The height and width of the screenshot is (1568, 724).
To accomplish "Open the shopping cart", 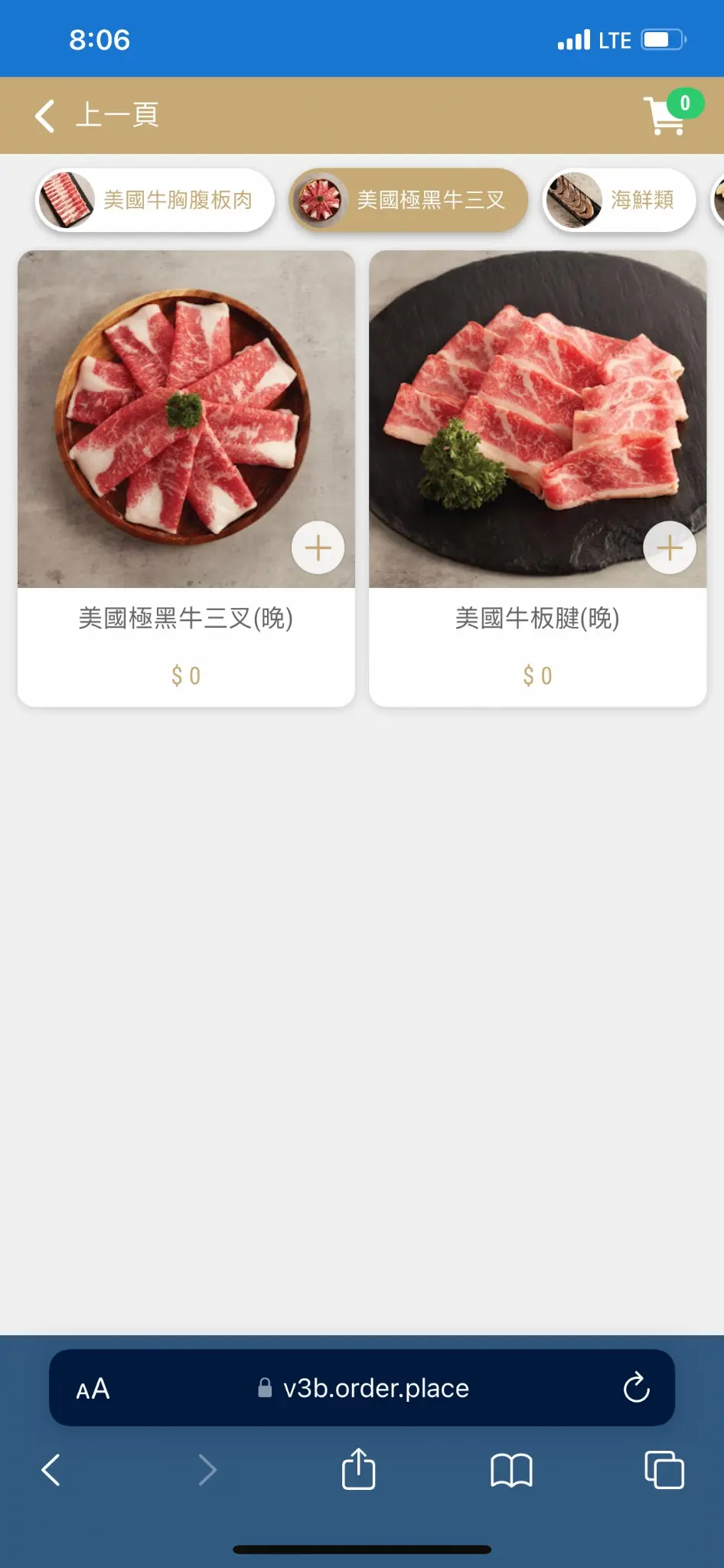I will coord(664,116).
